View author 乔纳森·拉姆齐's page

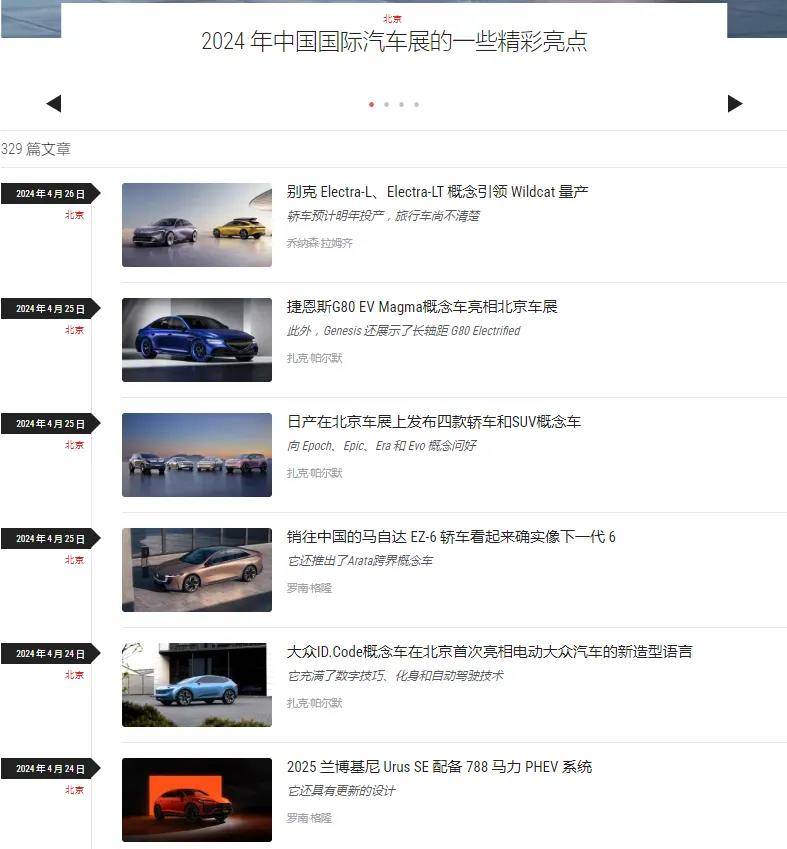[319, 243]
